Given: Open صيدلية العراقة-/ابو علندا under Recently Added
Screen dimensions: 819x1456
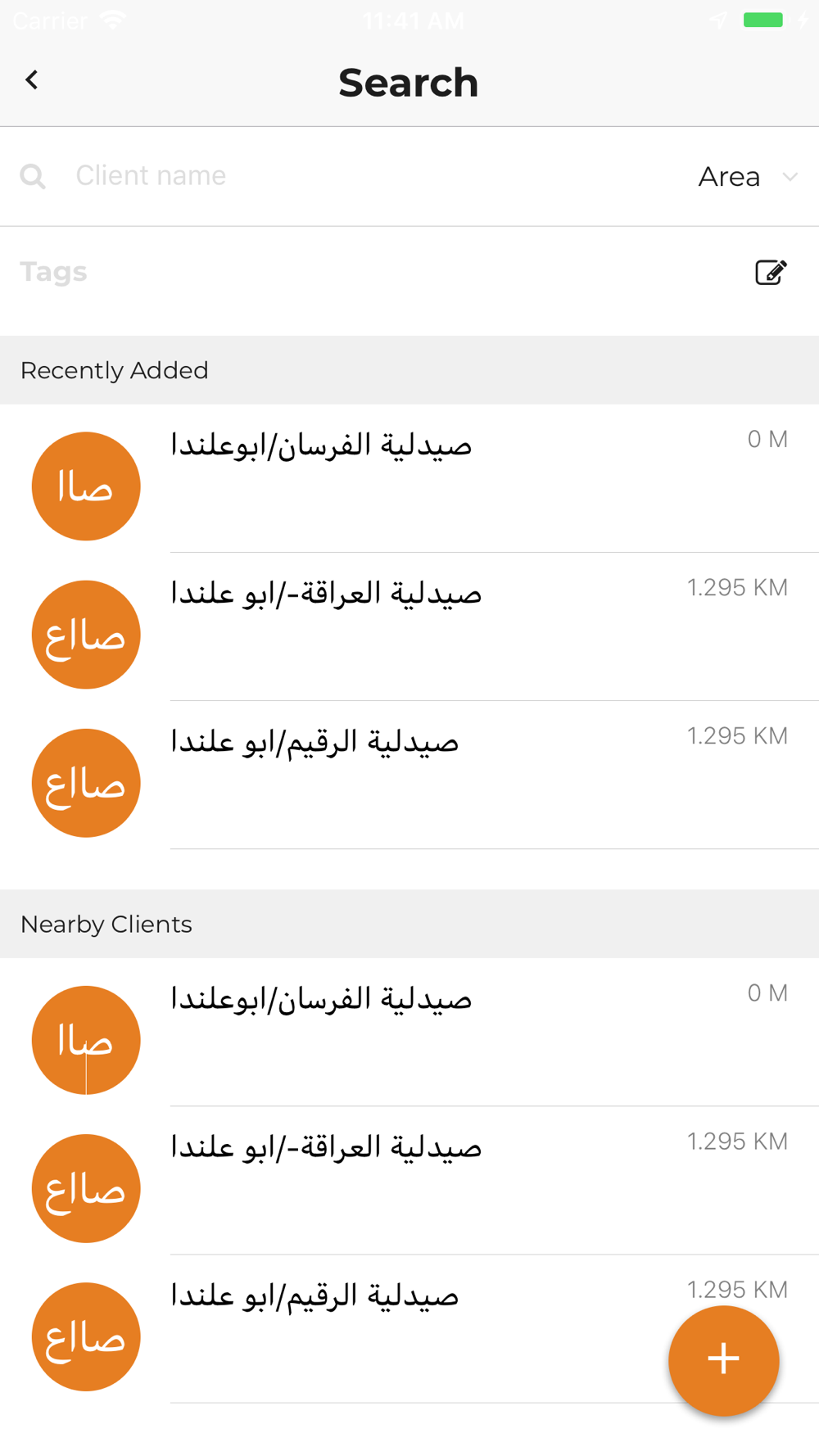Looking at the screenshot, I should coord(409,626).
